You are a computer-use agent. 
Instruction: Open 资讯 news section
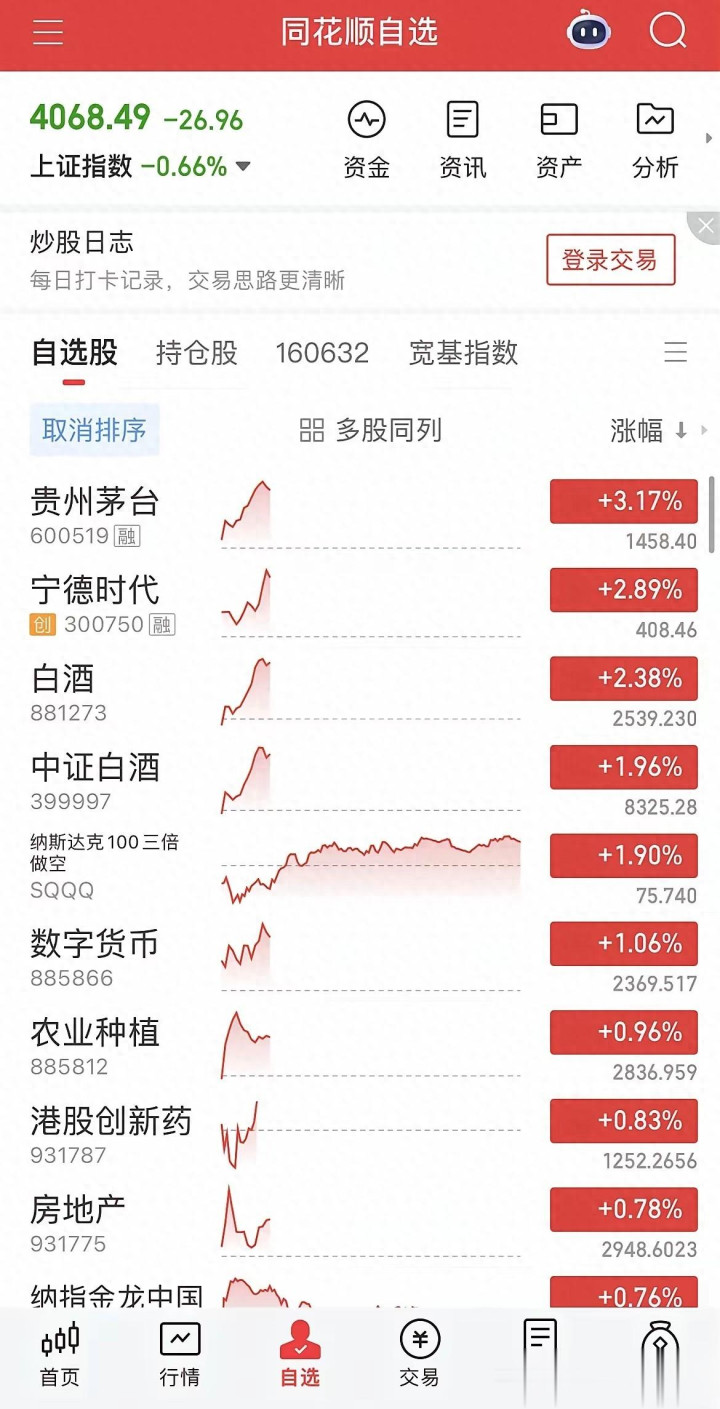[462, 140]
